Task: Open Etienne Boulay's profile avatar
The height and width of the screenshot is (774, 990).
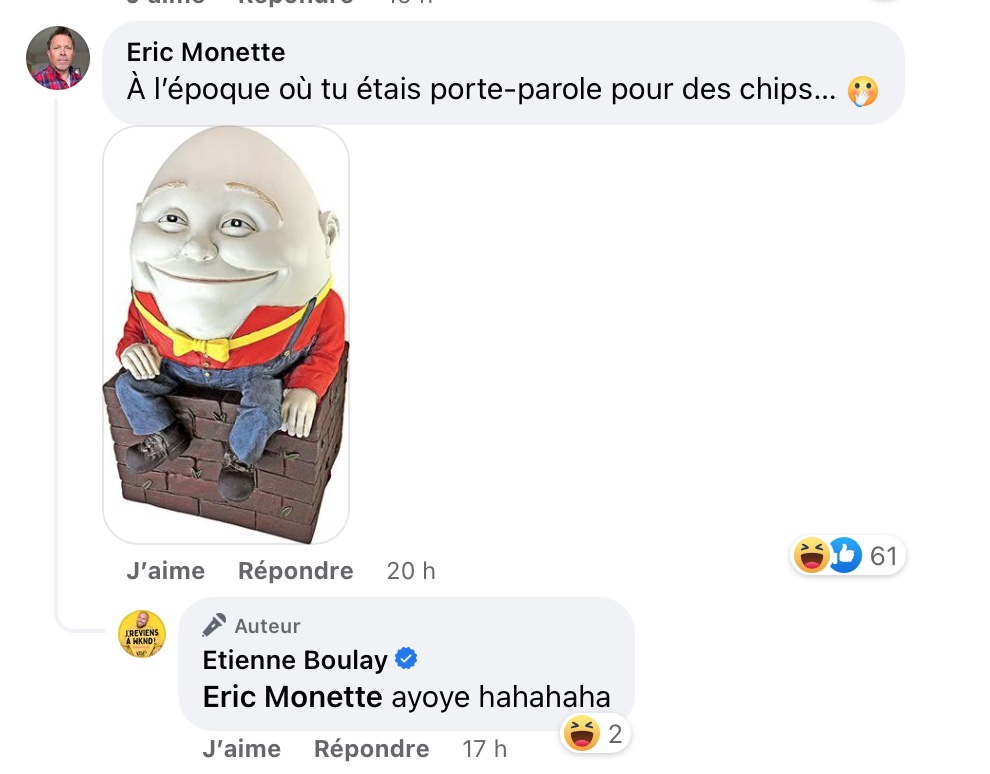Action: (x=142, y=634)
